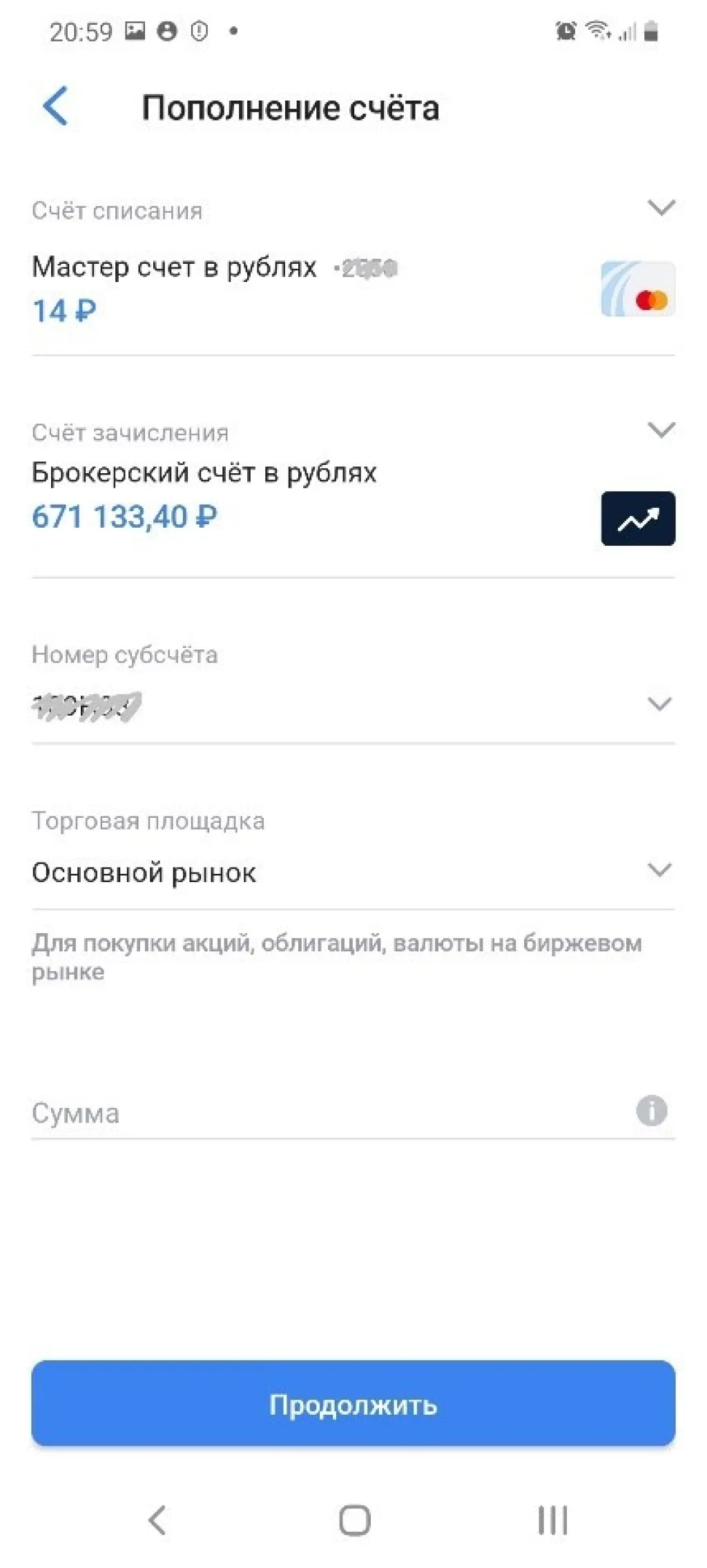Go back from Пополнение счёта screen
Image resolution: width=707 pixels, height=1568 pixels.
tap(56, 106)
